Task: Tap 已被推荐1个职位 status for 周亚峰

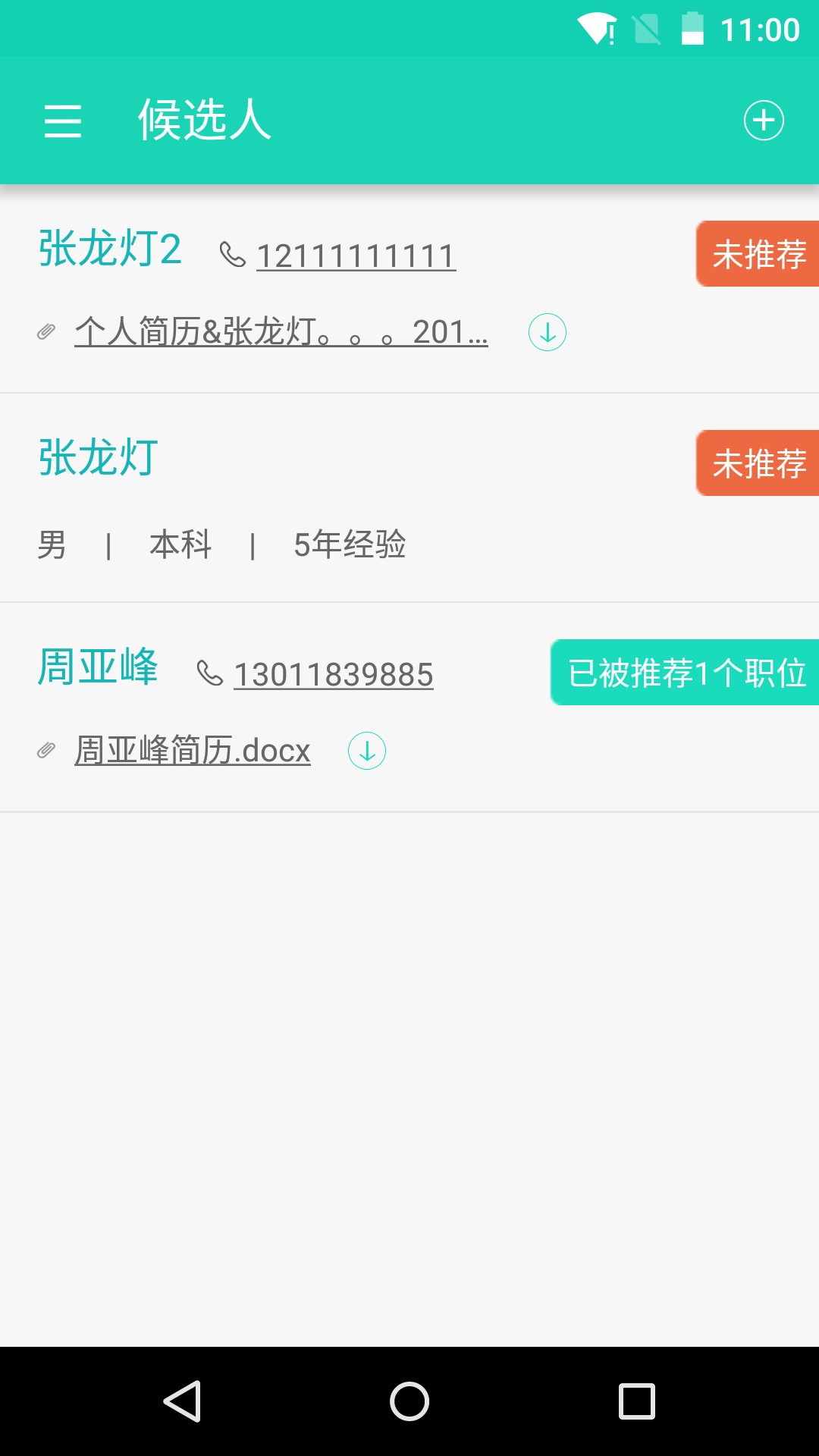Action: 686,673
